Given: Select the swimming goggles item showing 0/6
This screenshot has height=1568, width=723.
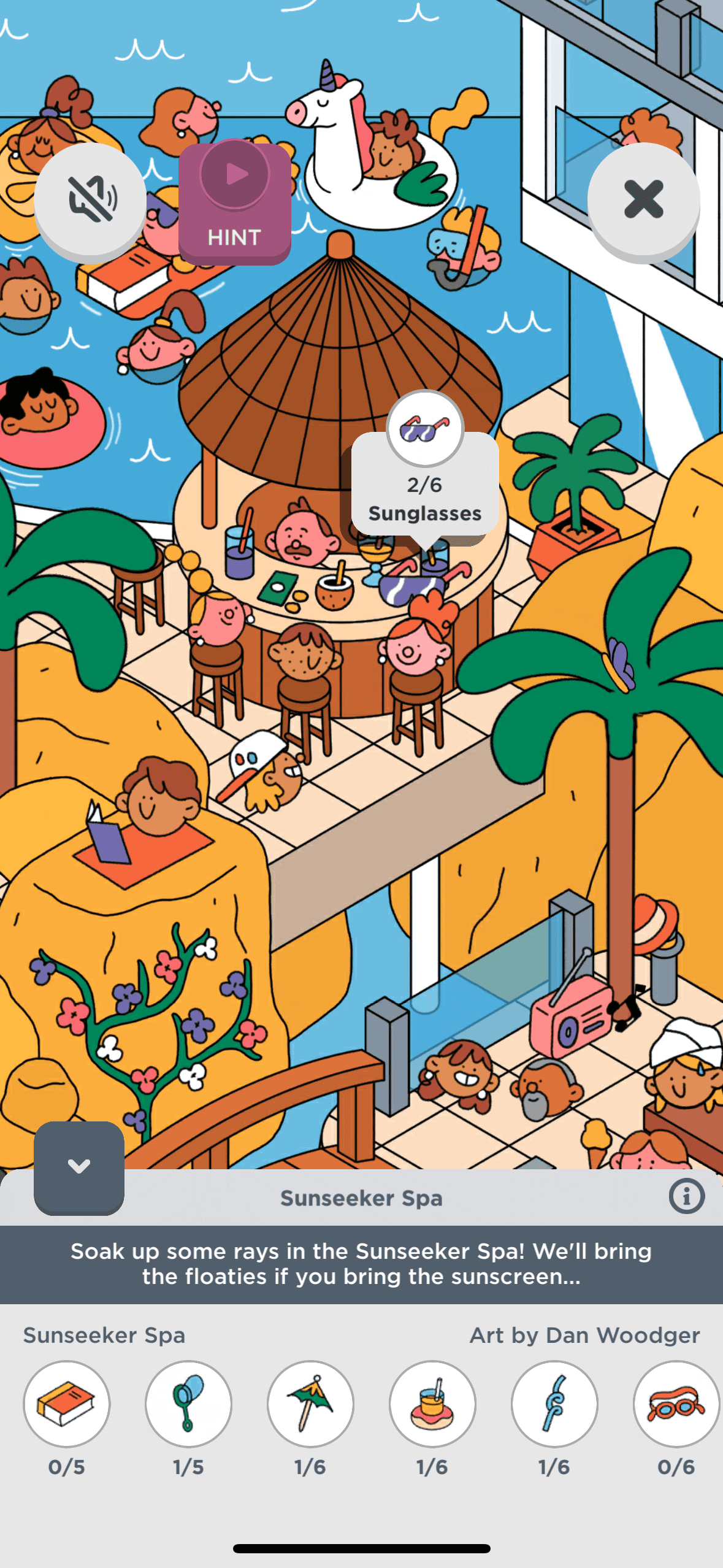Looking at the screenshot, I should [x=676, y=1403].
